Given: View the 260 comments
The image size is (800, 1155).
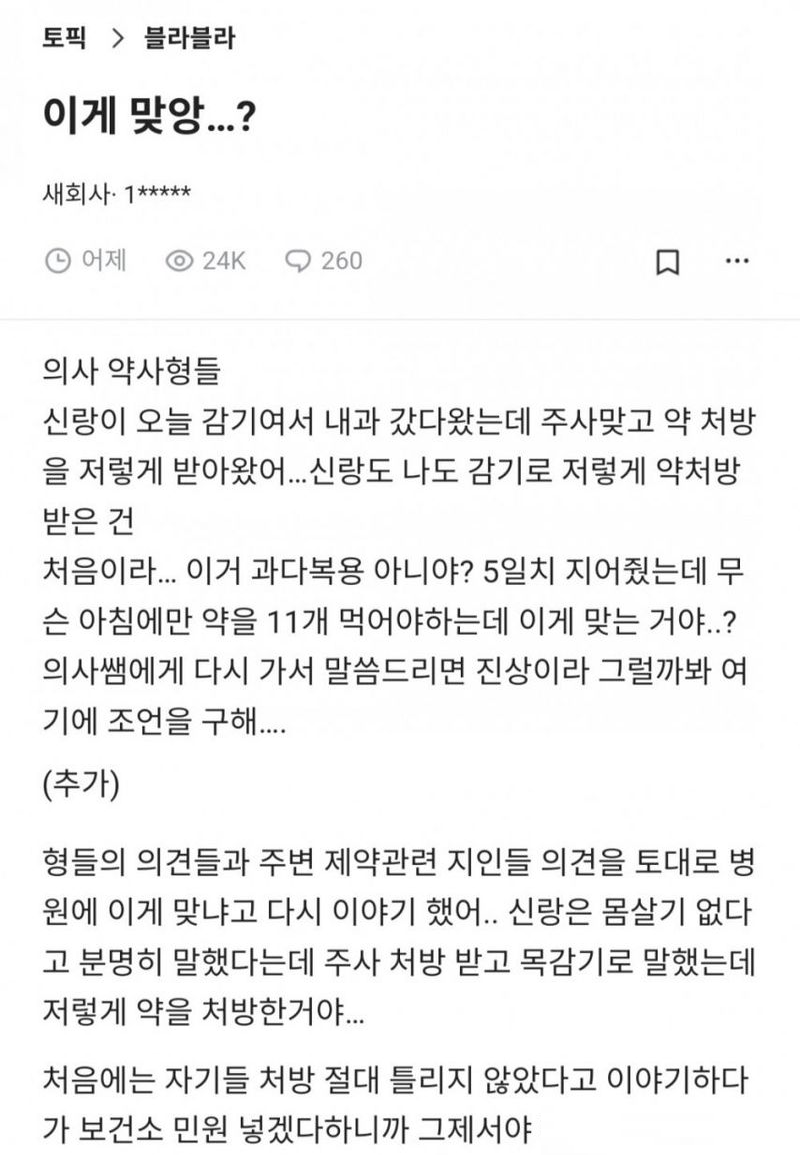Looking at the screenshot, I should click(324, 261).
